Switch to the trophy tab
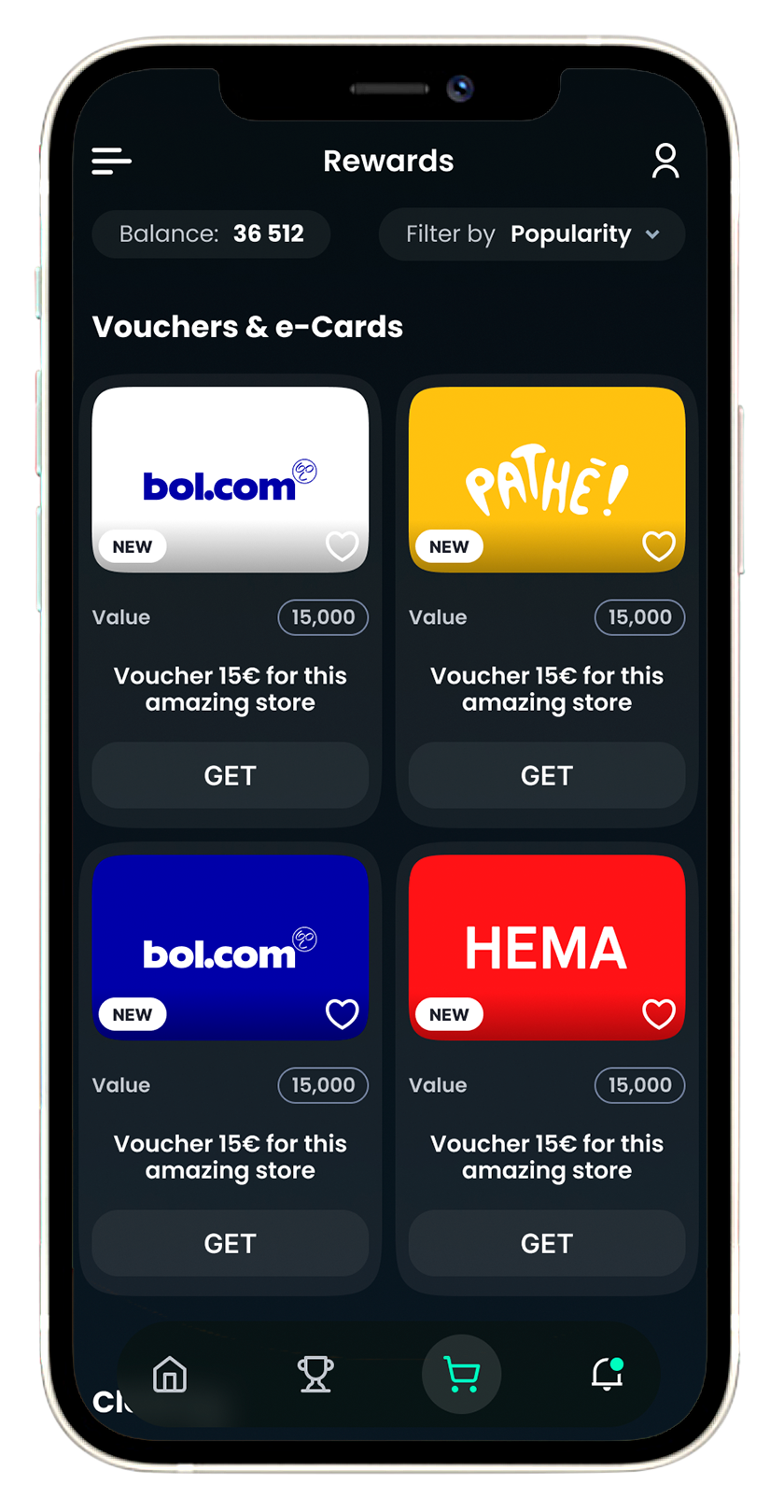This screenshot has width=784, height=1512. tap(315, 1375)
